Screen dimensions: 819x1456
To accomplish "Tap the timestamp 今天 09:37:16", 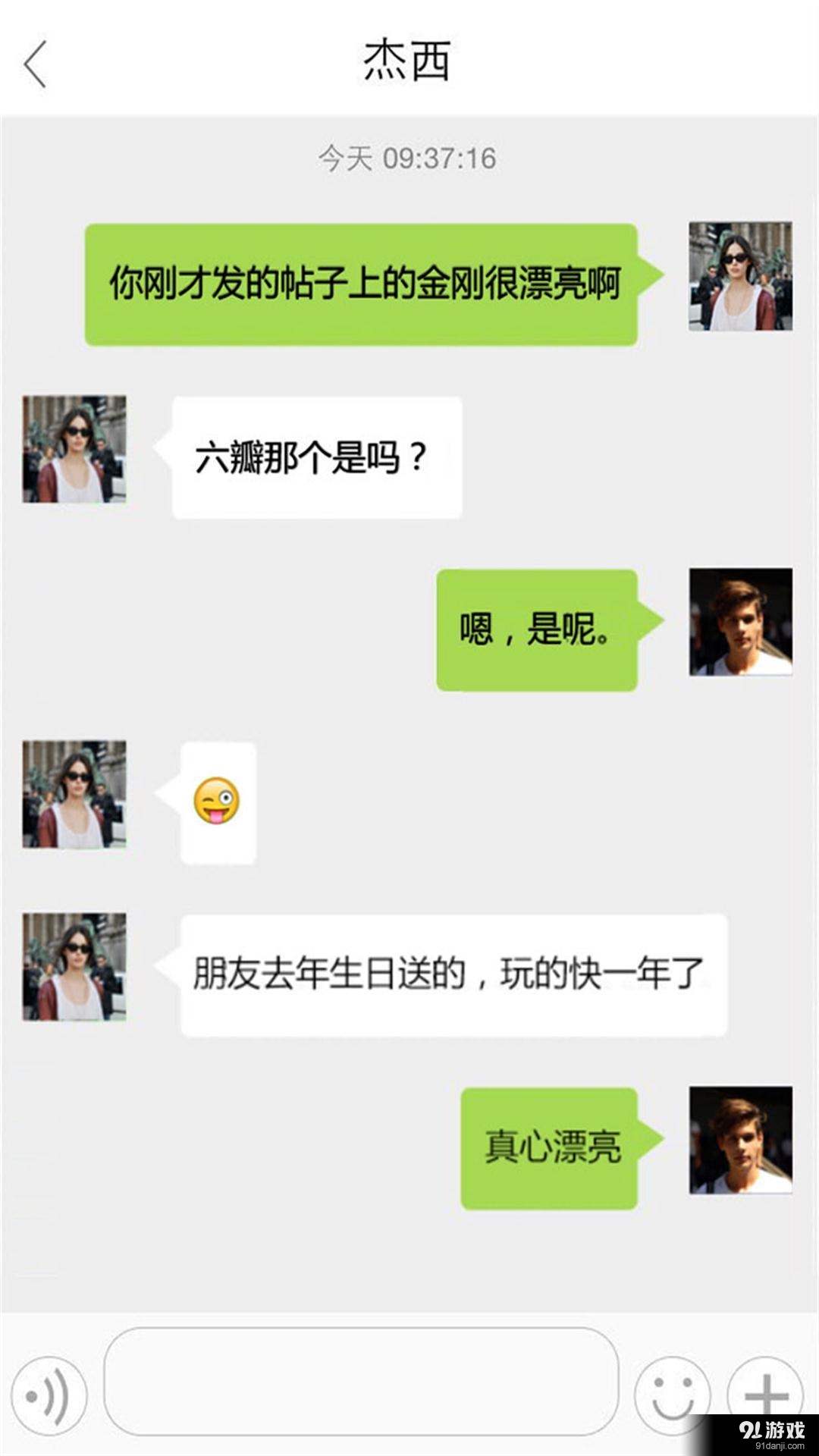I will pyautogui.click(x=407, y=157).
